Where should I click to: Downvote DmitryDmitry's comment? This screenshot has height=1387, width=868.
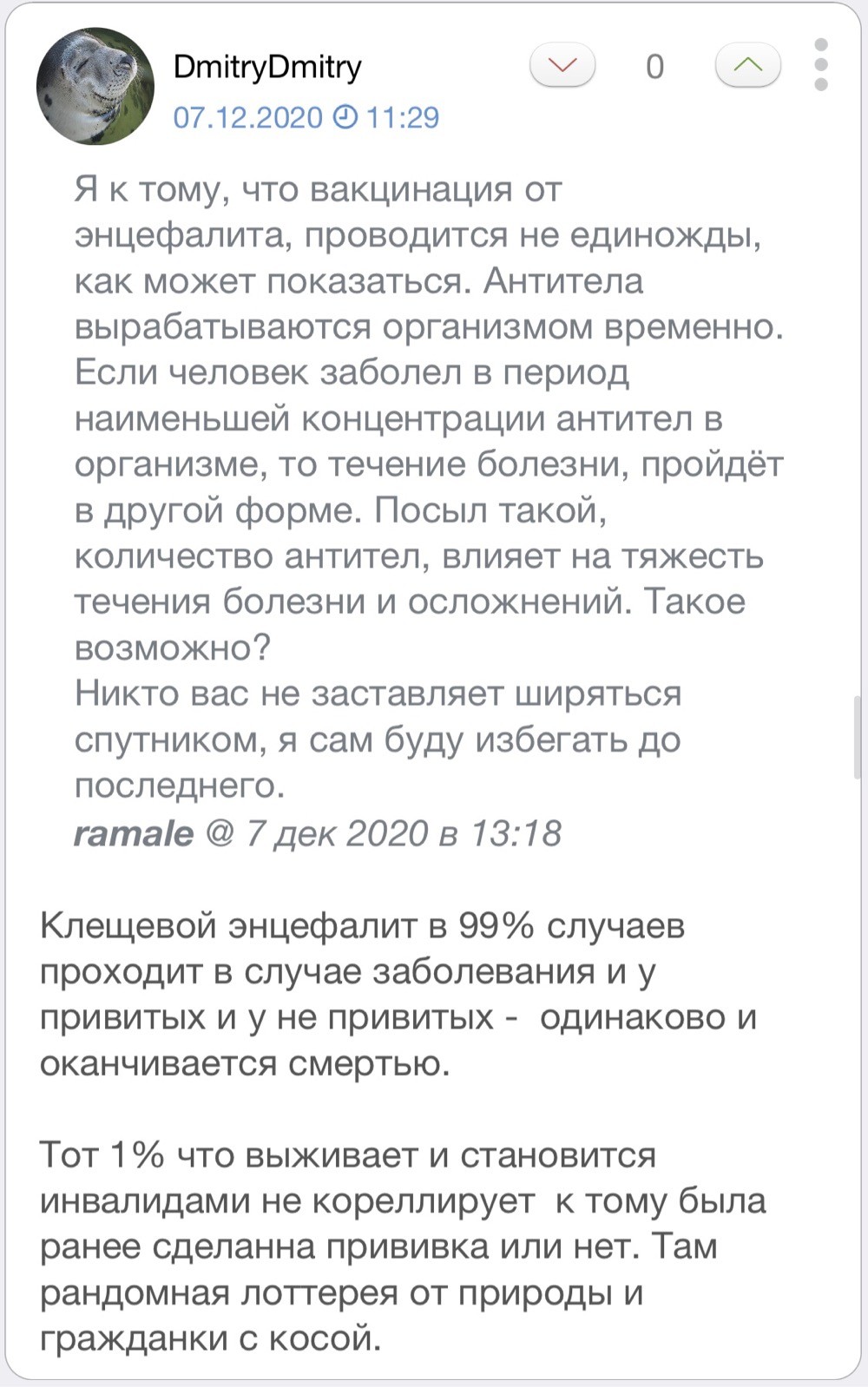pyautogui.click(x=562, y=66)
